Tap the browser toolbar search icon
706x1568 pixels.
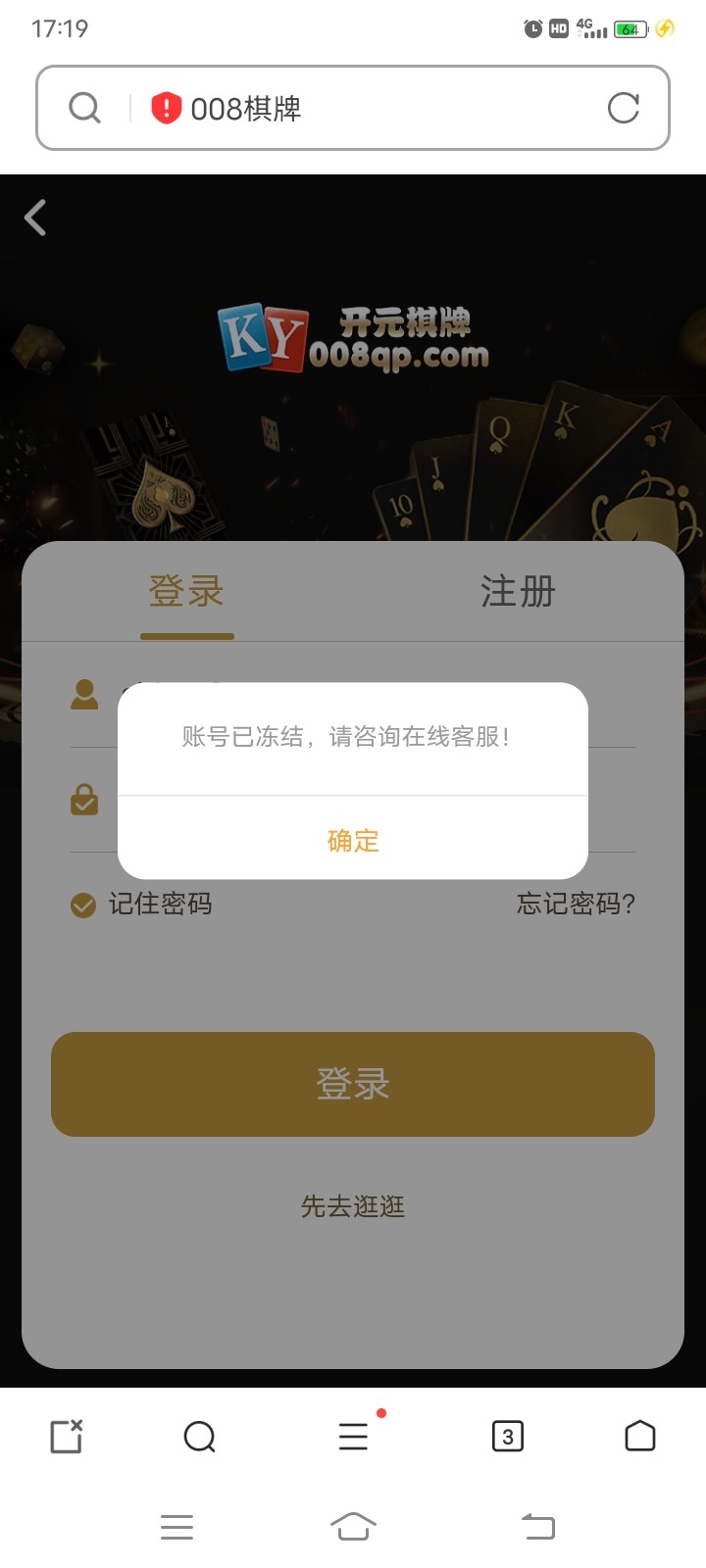(199, 1437)
